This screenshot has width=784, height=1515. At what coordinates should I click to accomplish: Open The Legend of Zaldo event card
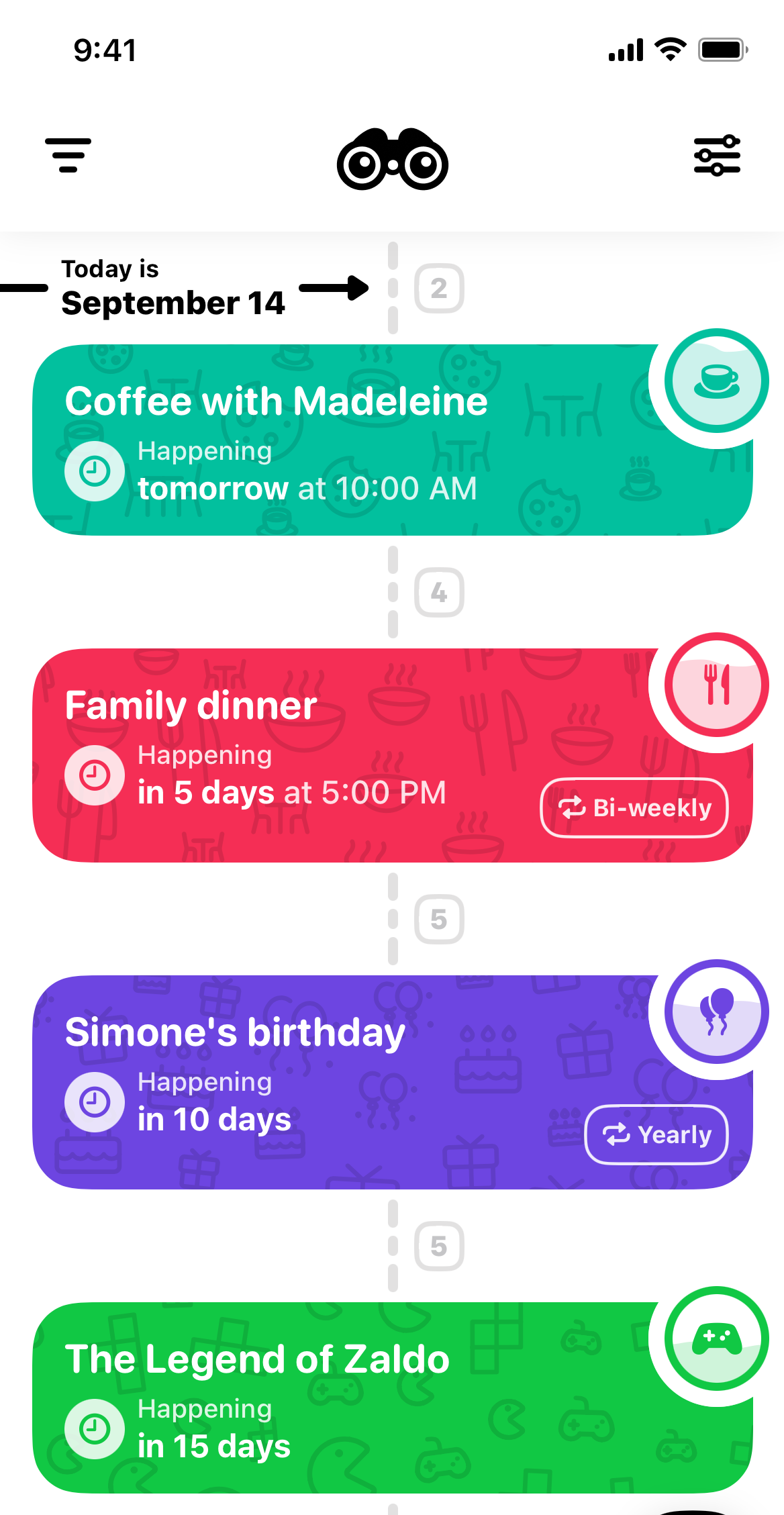392,1398
